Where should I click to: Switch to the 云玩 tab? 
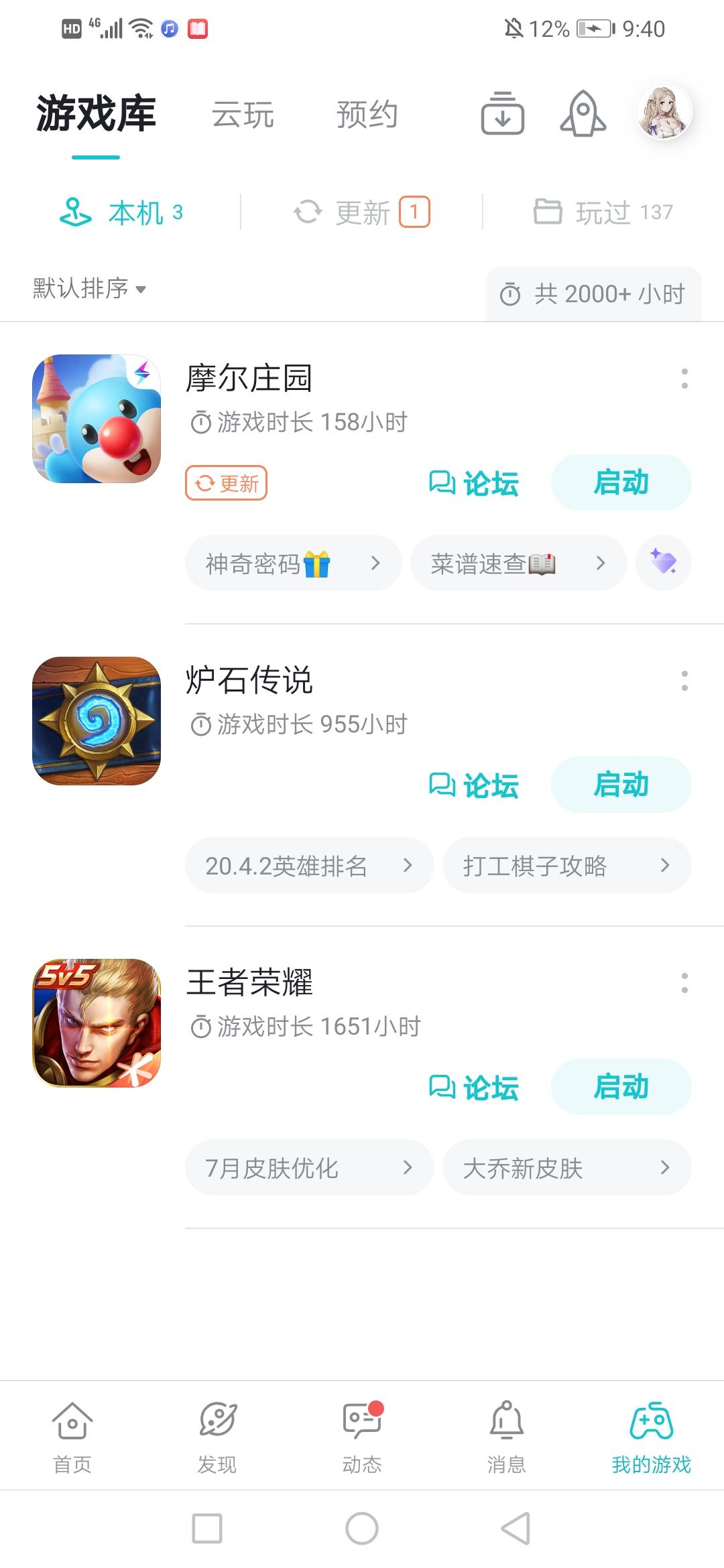pyautogui.click(x=244, y=114)
